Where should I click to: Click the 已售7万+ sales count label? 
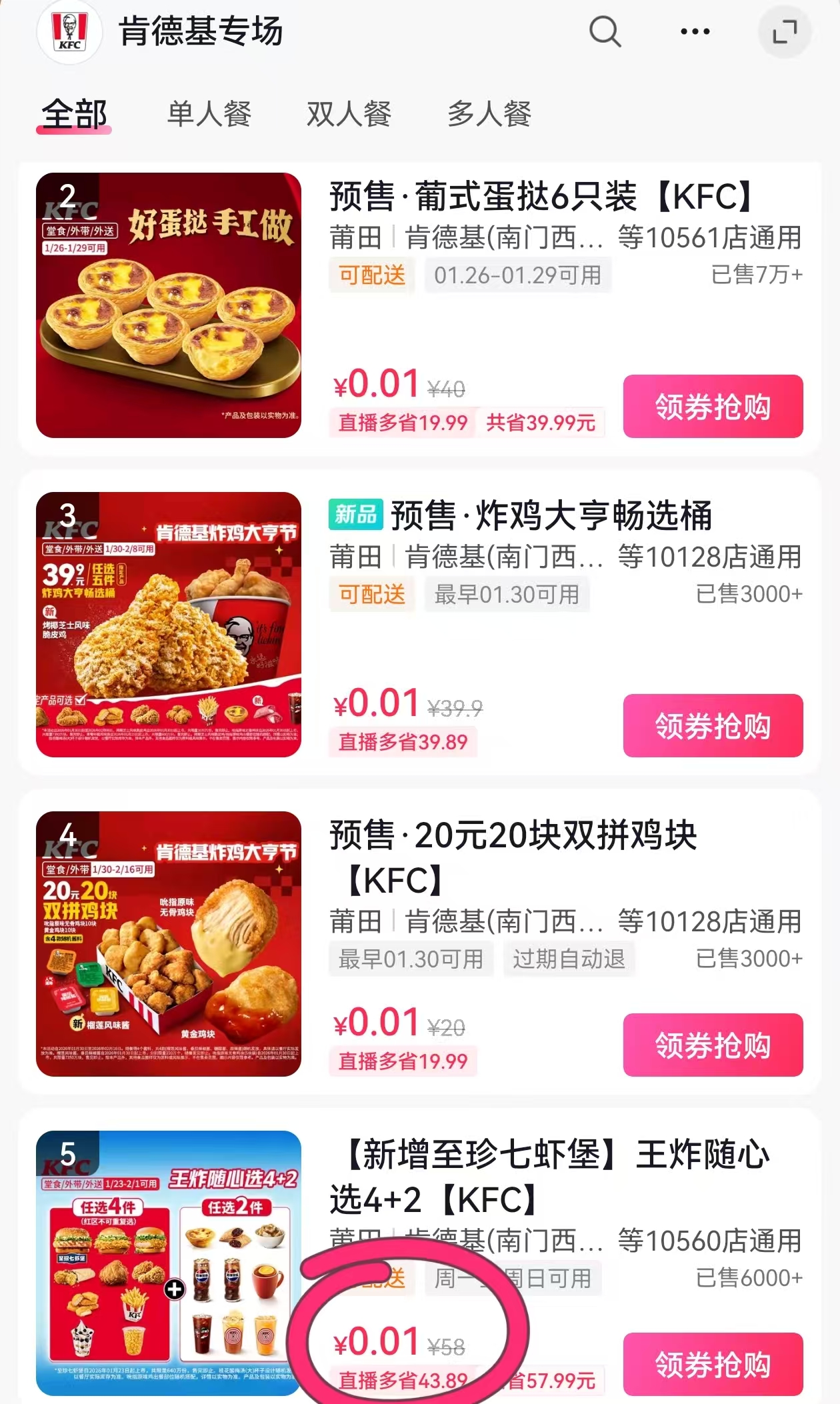point(754,275)
